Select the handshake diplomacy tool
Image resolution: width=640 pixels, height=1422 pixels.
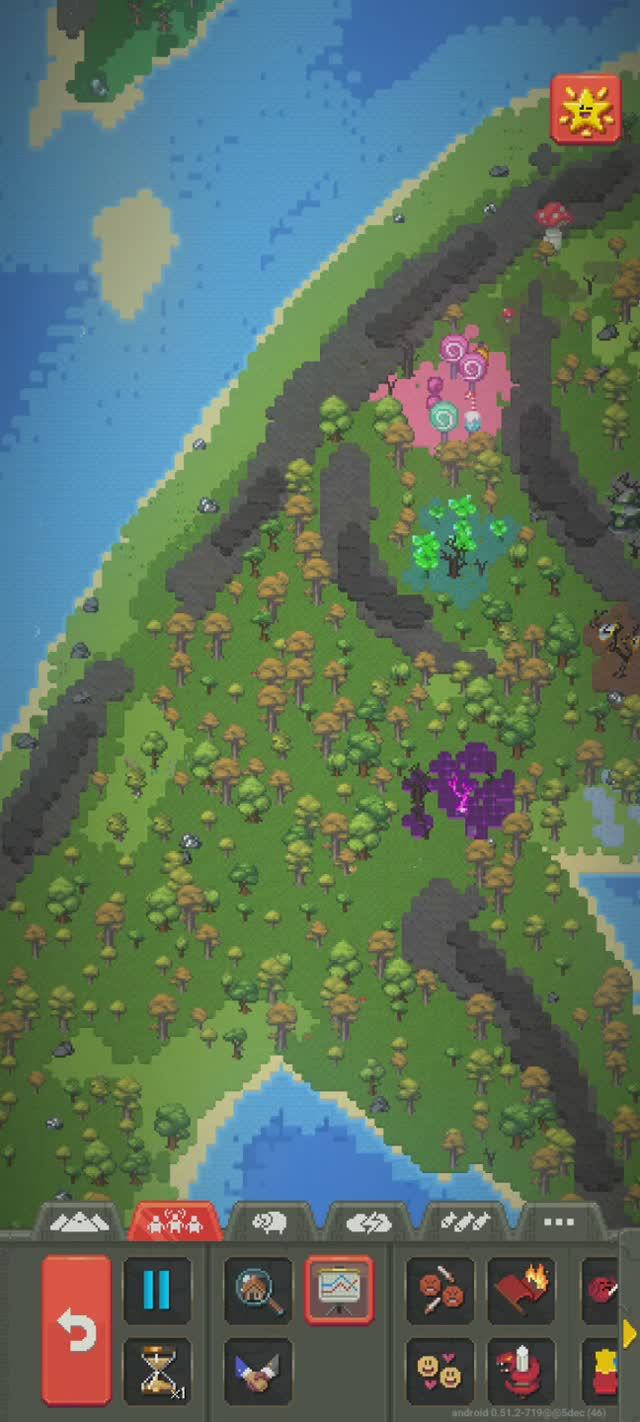(x=258, y=1371)
